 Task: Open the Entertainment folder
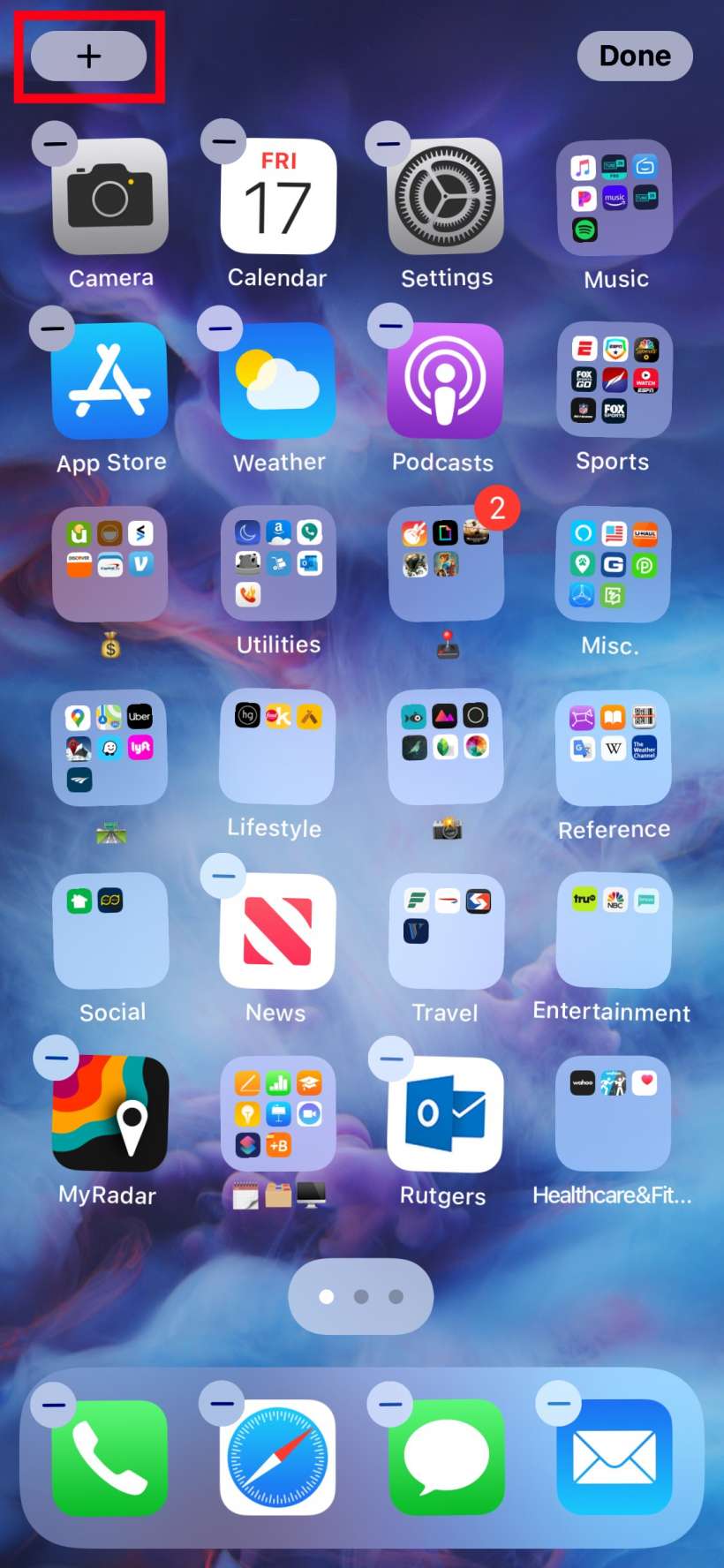[x=614, y=931]
